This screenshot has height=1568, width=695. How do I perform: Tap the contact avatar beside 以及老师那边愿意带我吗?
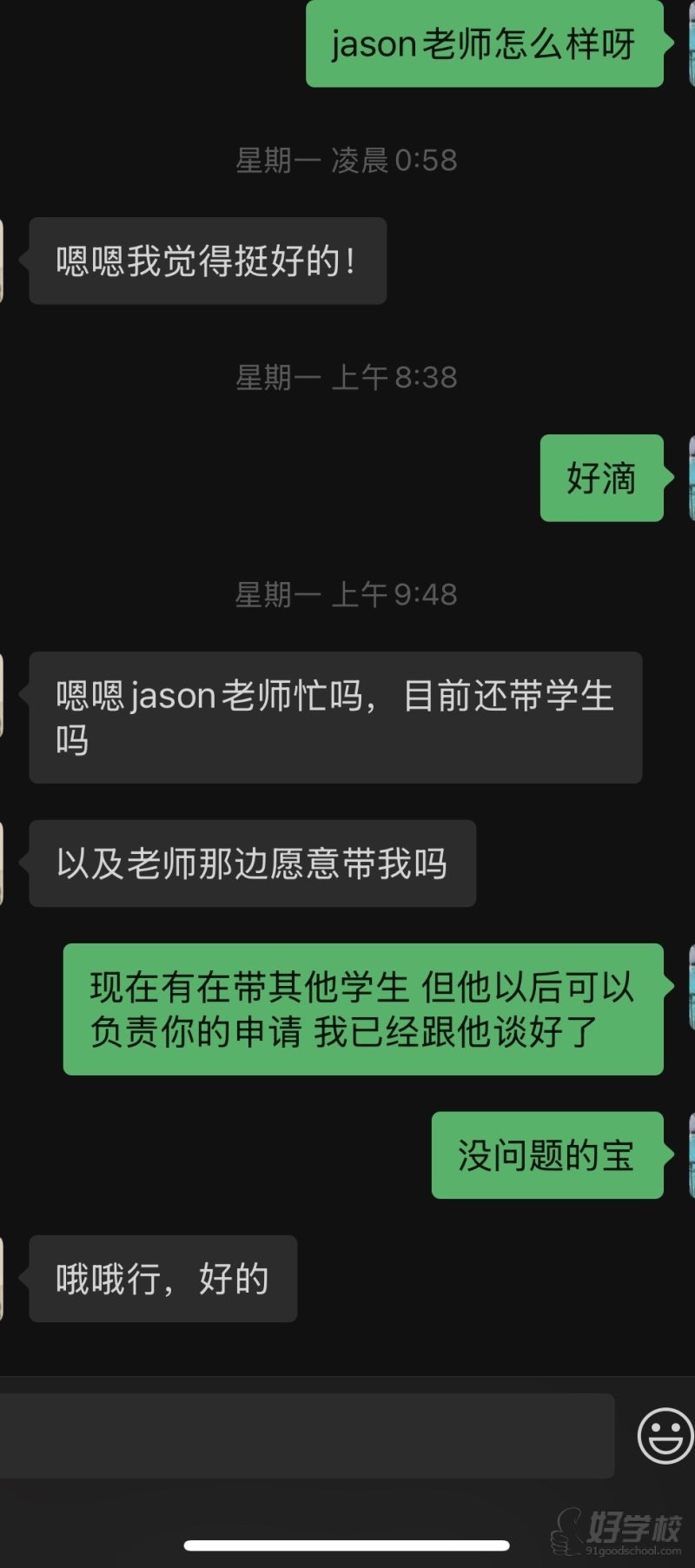click(4, 860)
